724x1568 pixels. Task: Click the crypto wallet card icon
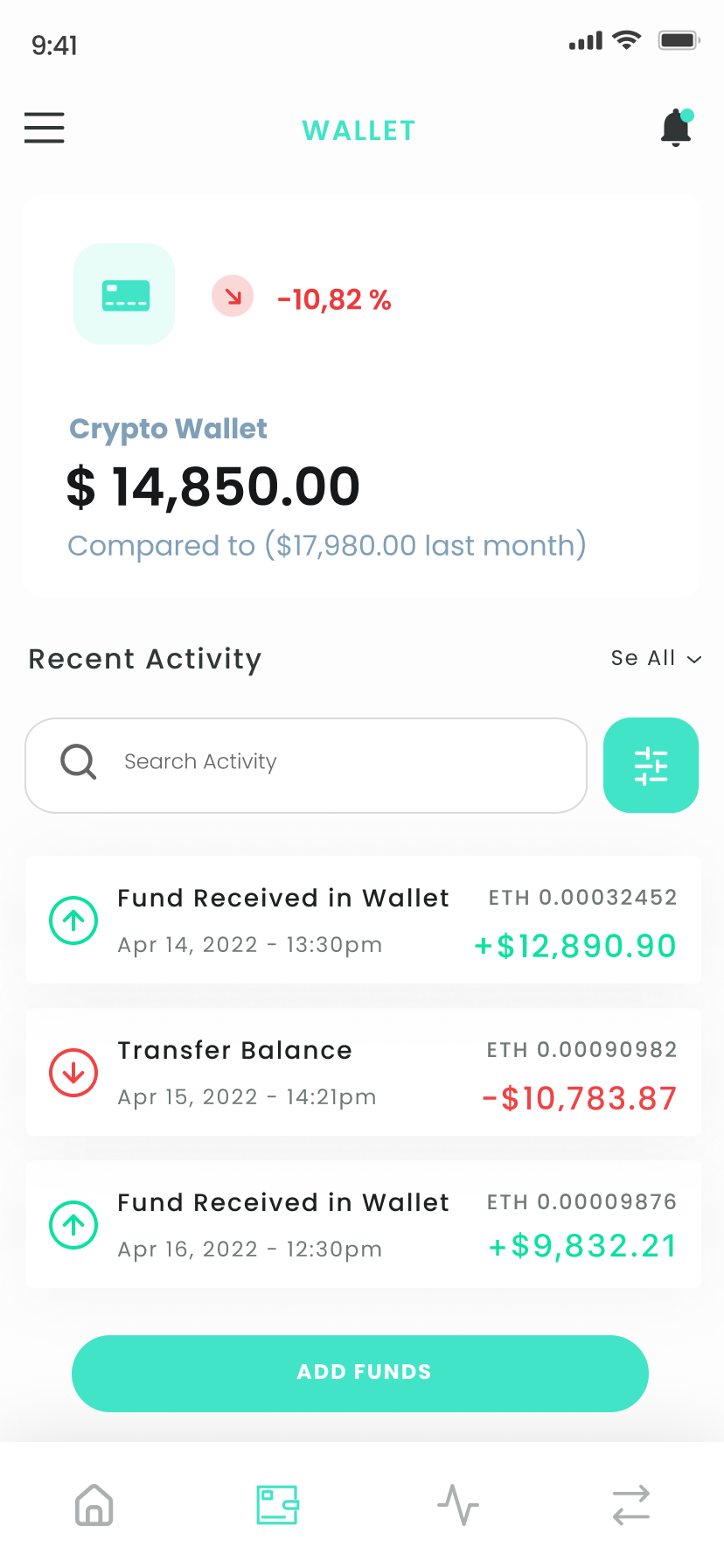point(123,294)
